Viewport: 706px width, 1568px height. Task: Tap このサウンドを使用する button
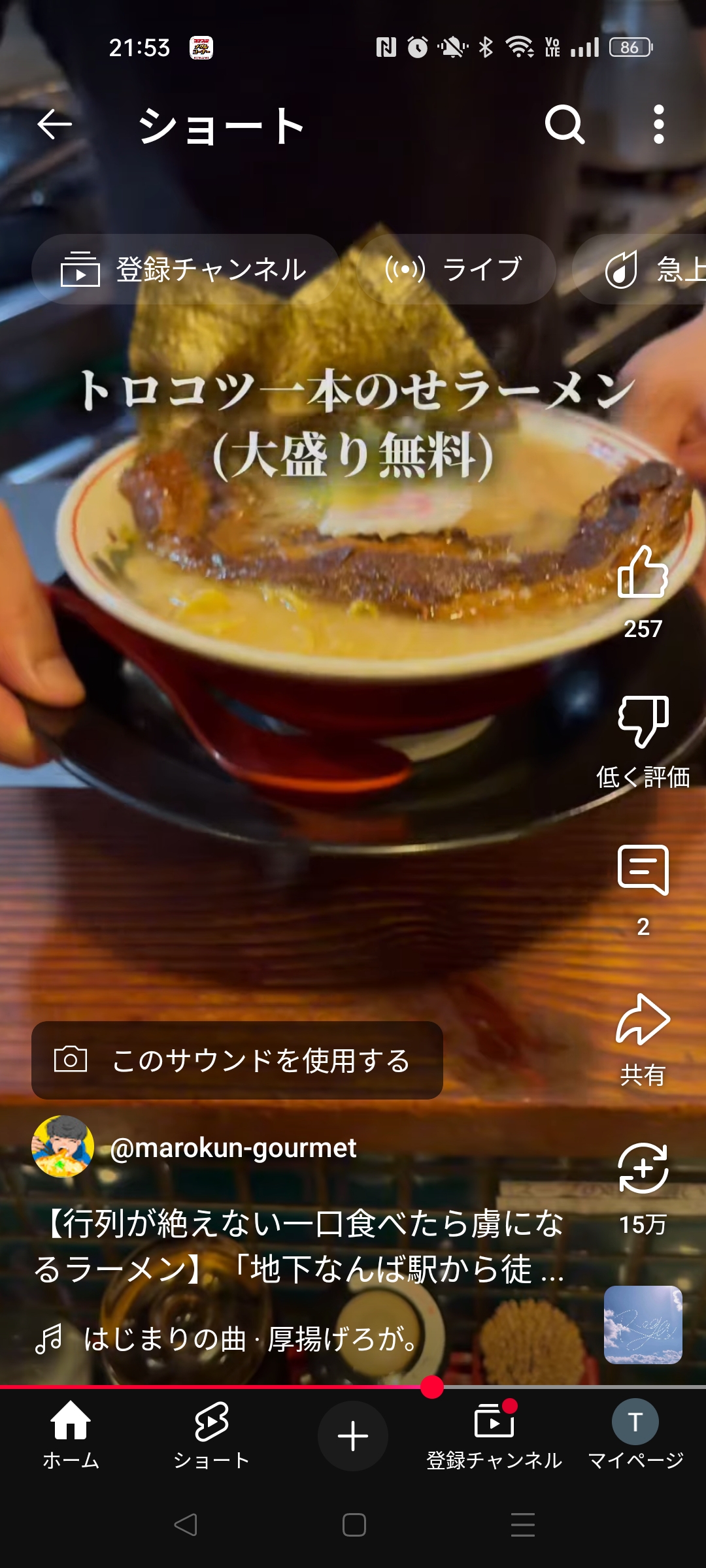tap(237, 1060)
